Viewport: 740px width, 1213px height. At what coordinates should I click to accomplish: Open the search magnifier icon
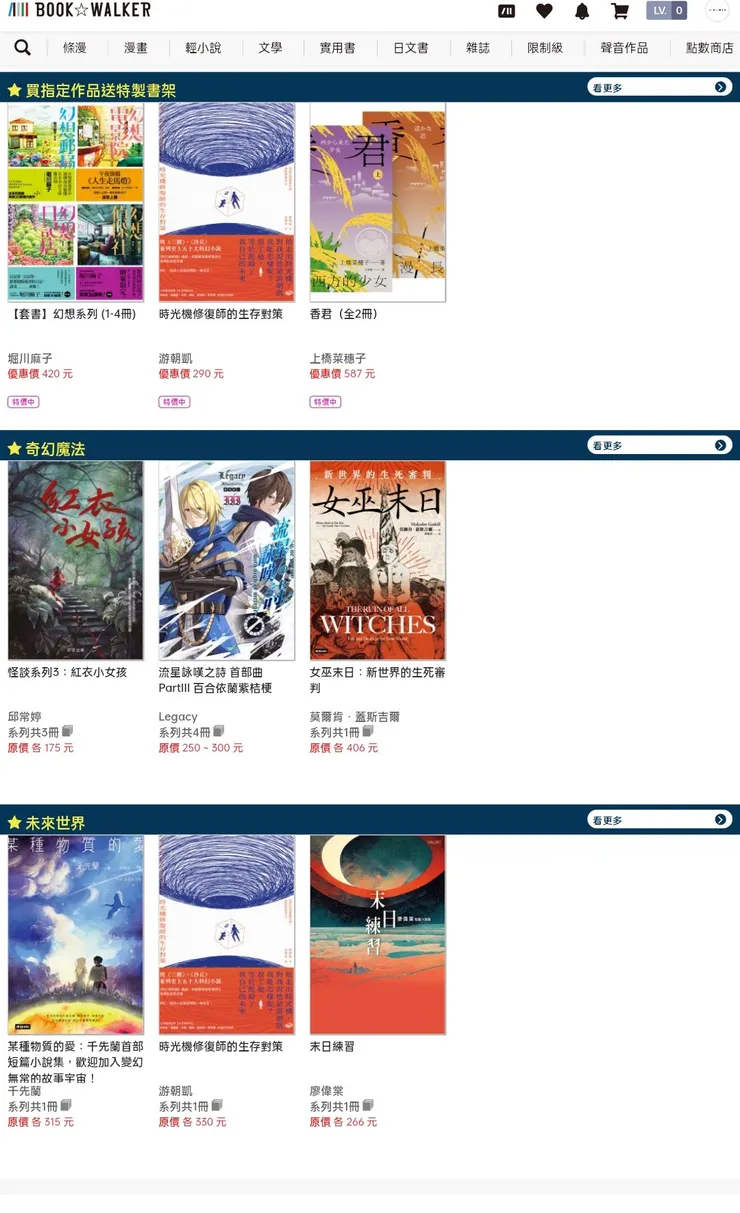coord(22,47)
